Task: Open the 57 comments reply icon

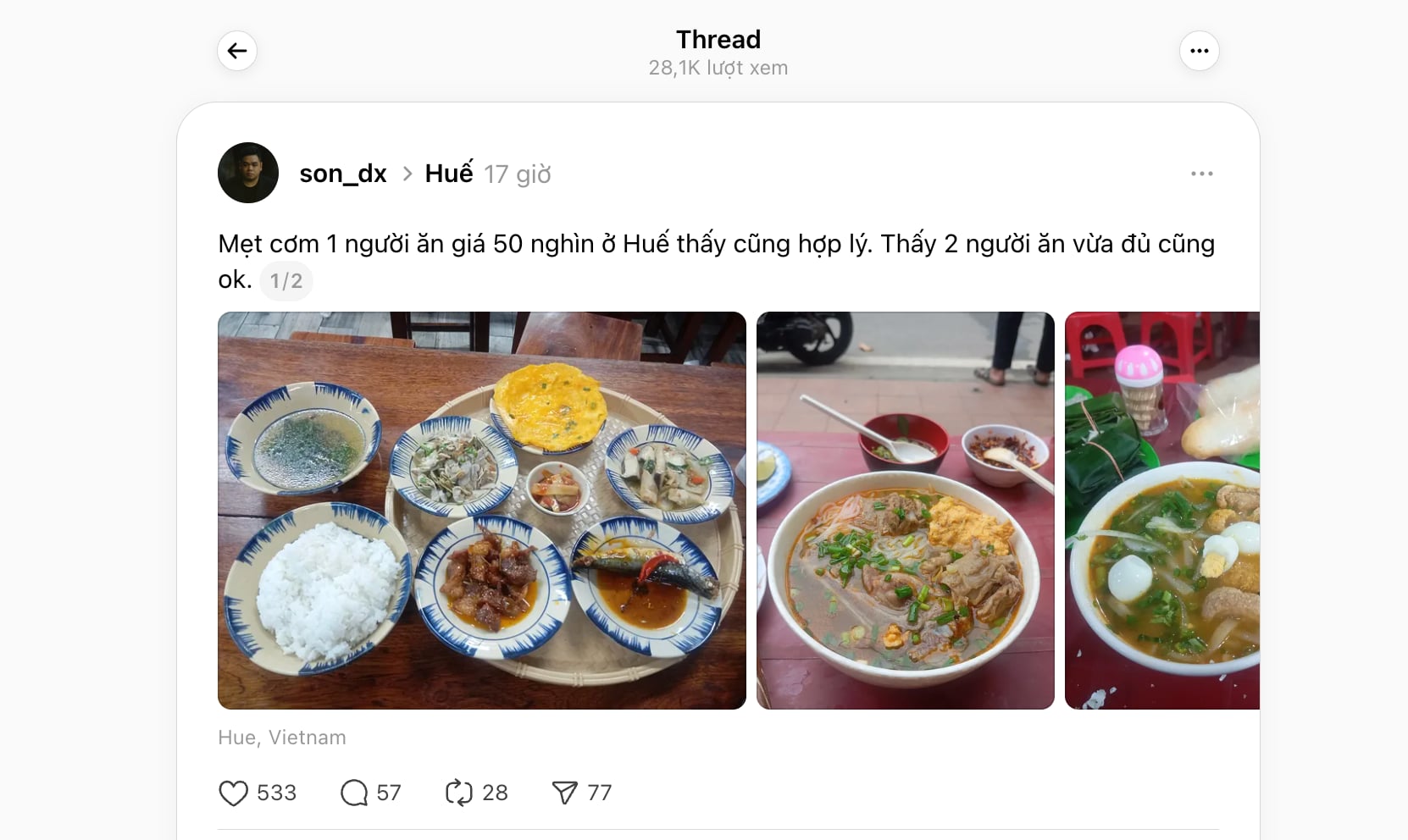Action: pyautogui.click(x=354, y=793)
